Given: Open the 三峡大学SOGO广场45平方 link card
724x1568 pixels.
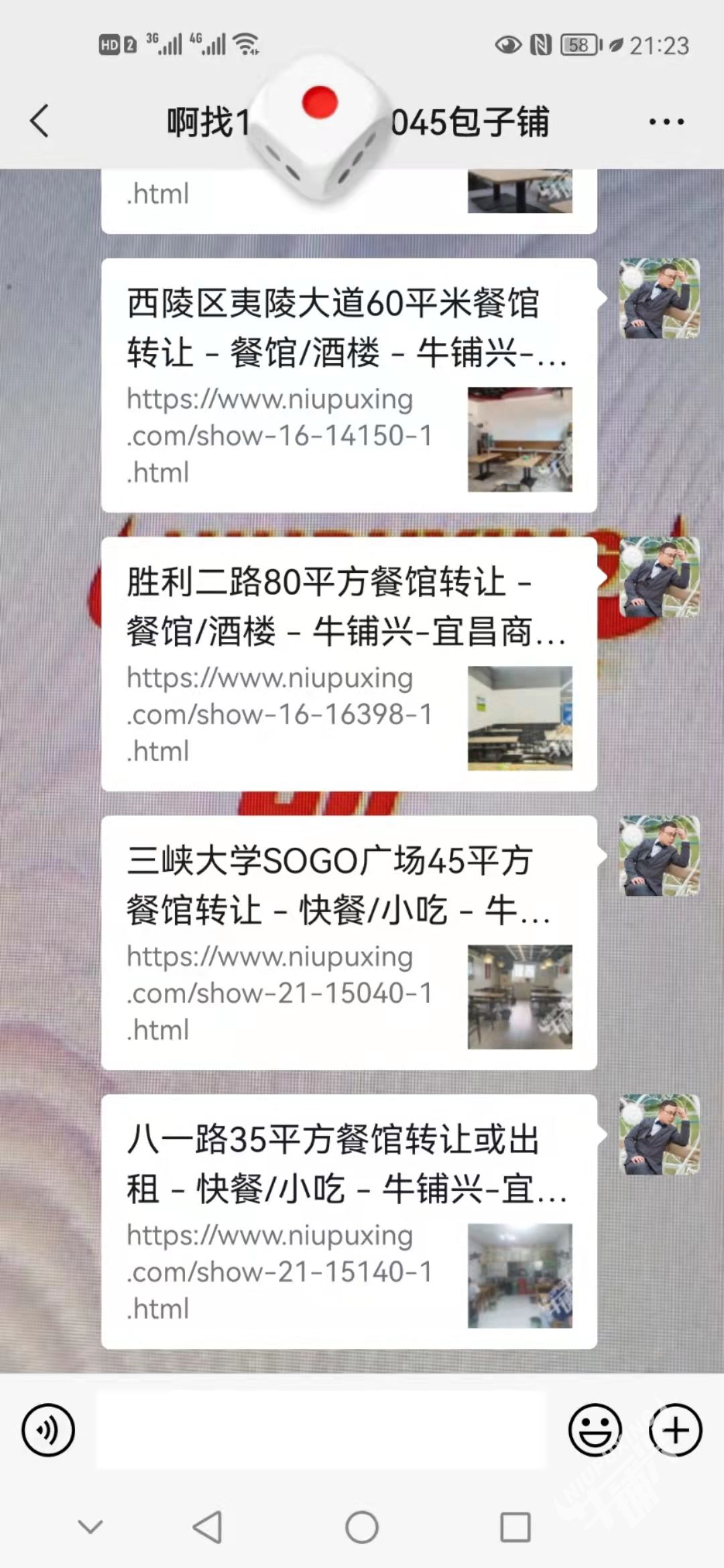Looking at the screenshot, I should click(x=349, y=942).
